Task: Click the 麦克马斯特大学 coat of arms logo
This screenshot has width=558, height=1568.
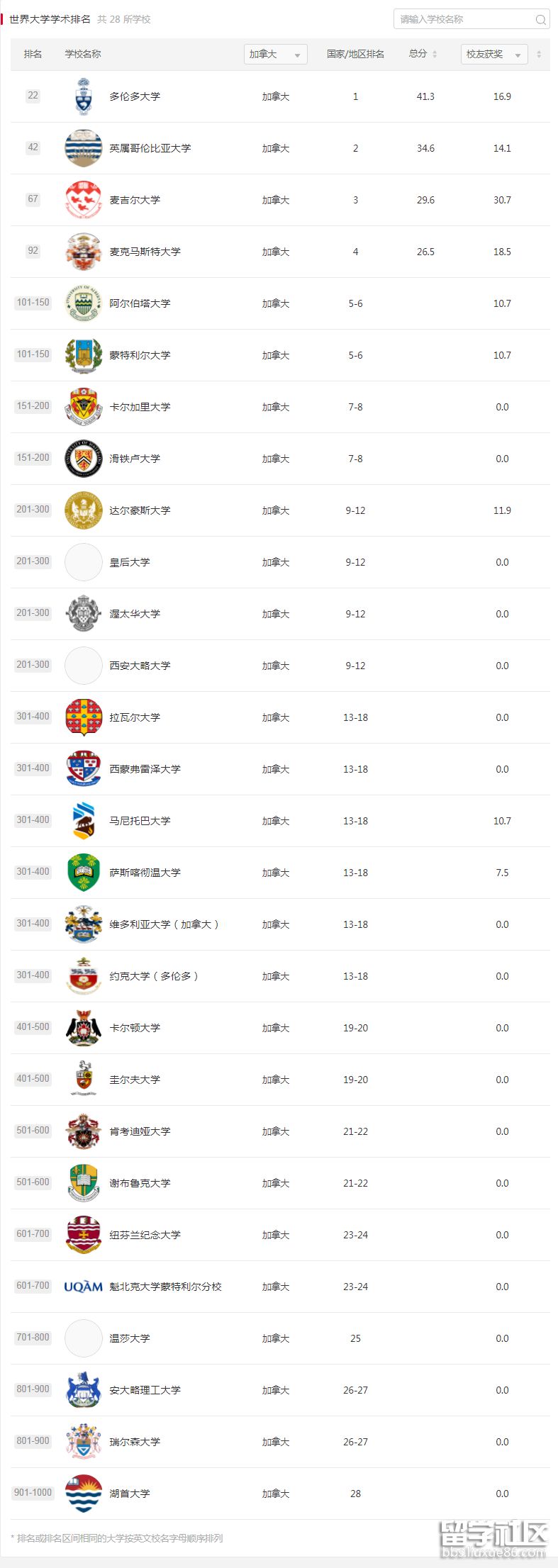Action: pyautogui.click(x=83, y=251)
